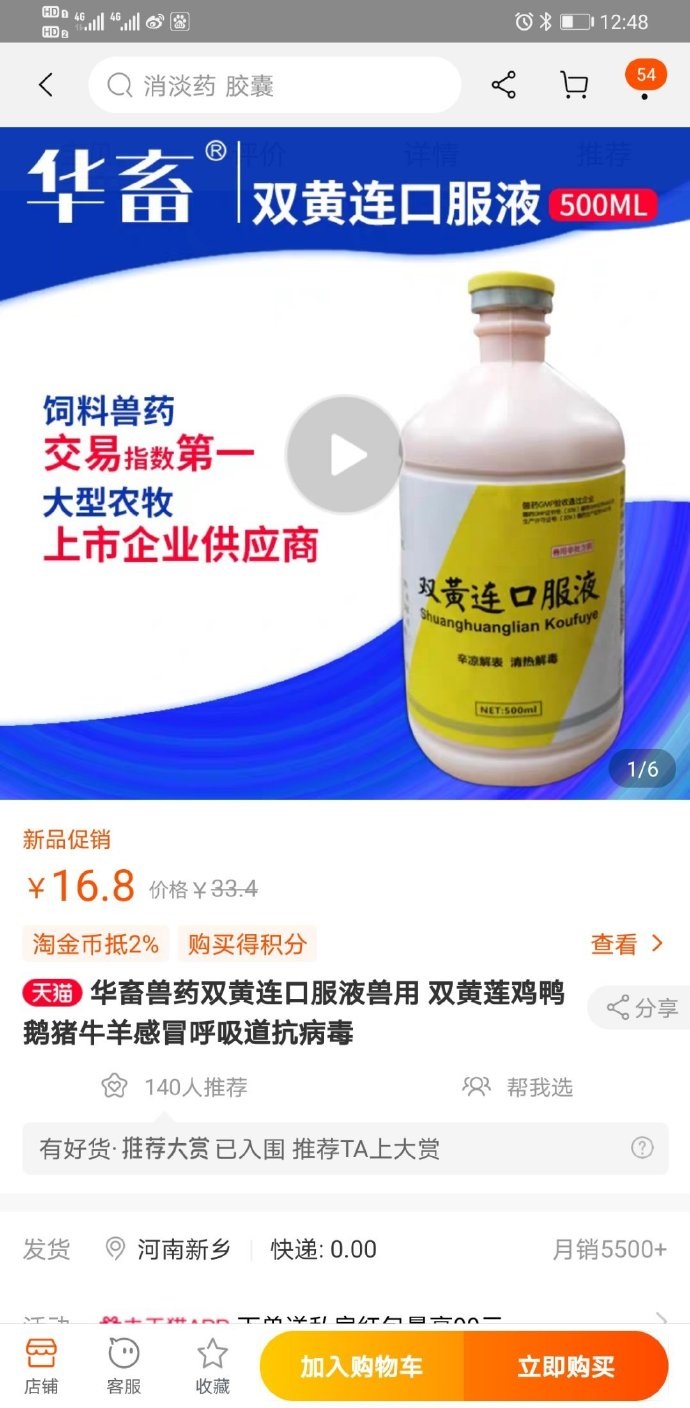Add the item to 收藏 favorites
The height and width of the screenshot is (1408, 690).
pos(212,1366)
